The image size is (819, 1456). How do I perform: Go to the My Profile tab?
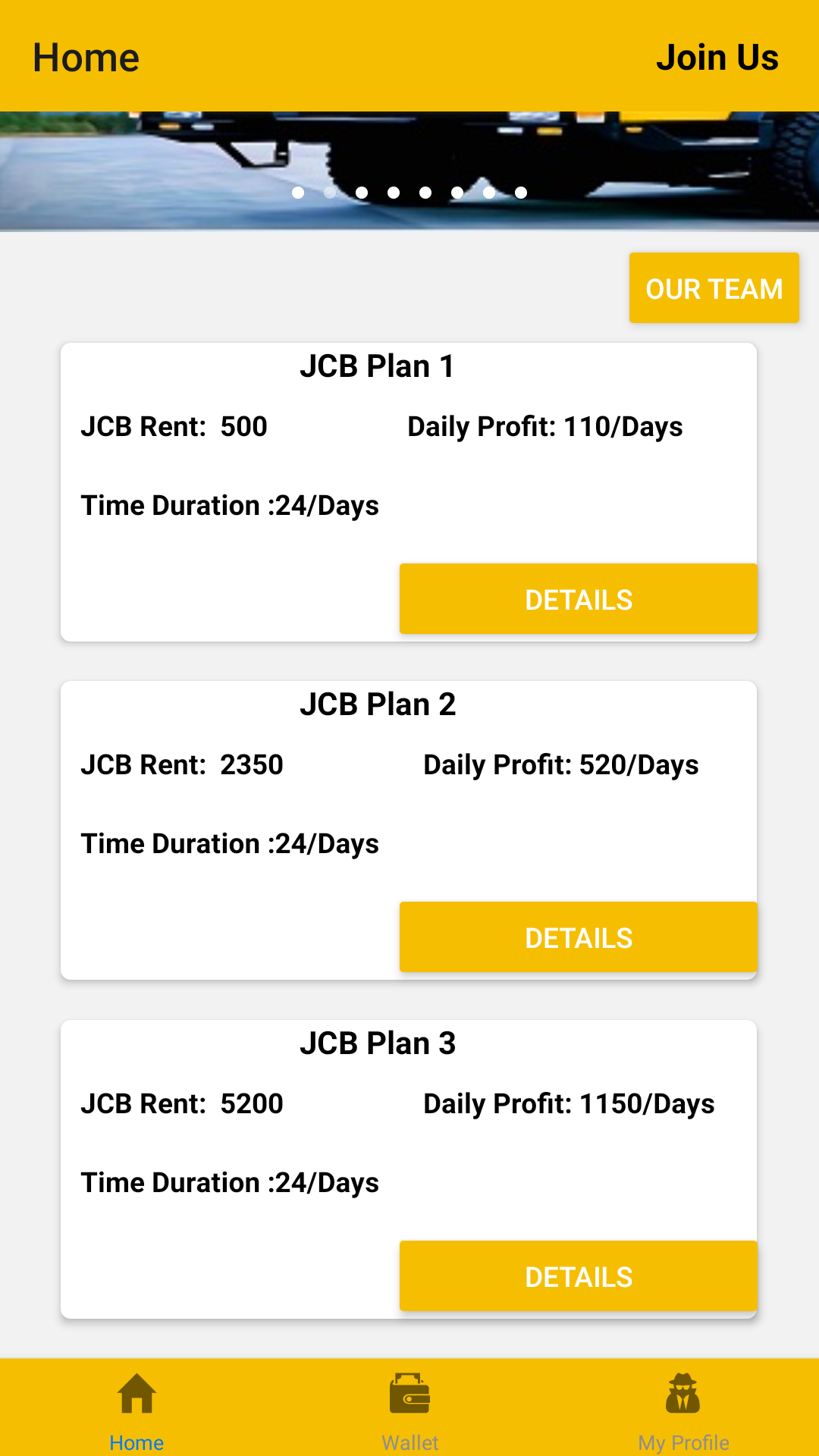point(683,1409)
